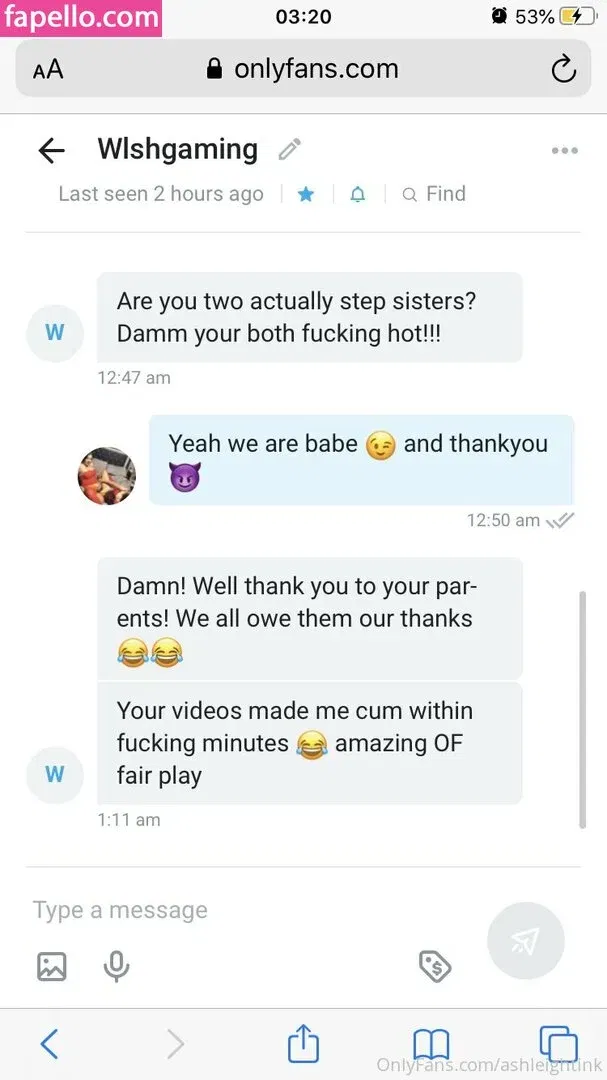This screenshot has width=607, height=1080.
Task: Toggle the notification bell for this chat
Action: tap(357, 194)
